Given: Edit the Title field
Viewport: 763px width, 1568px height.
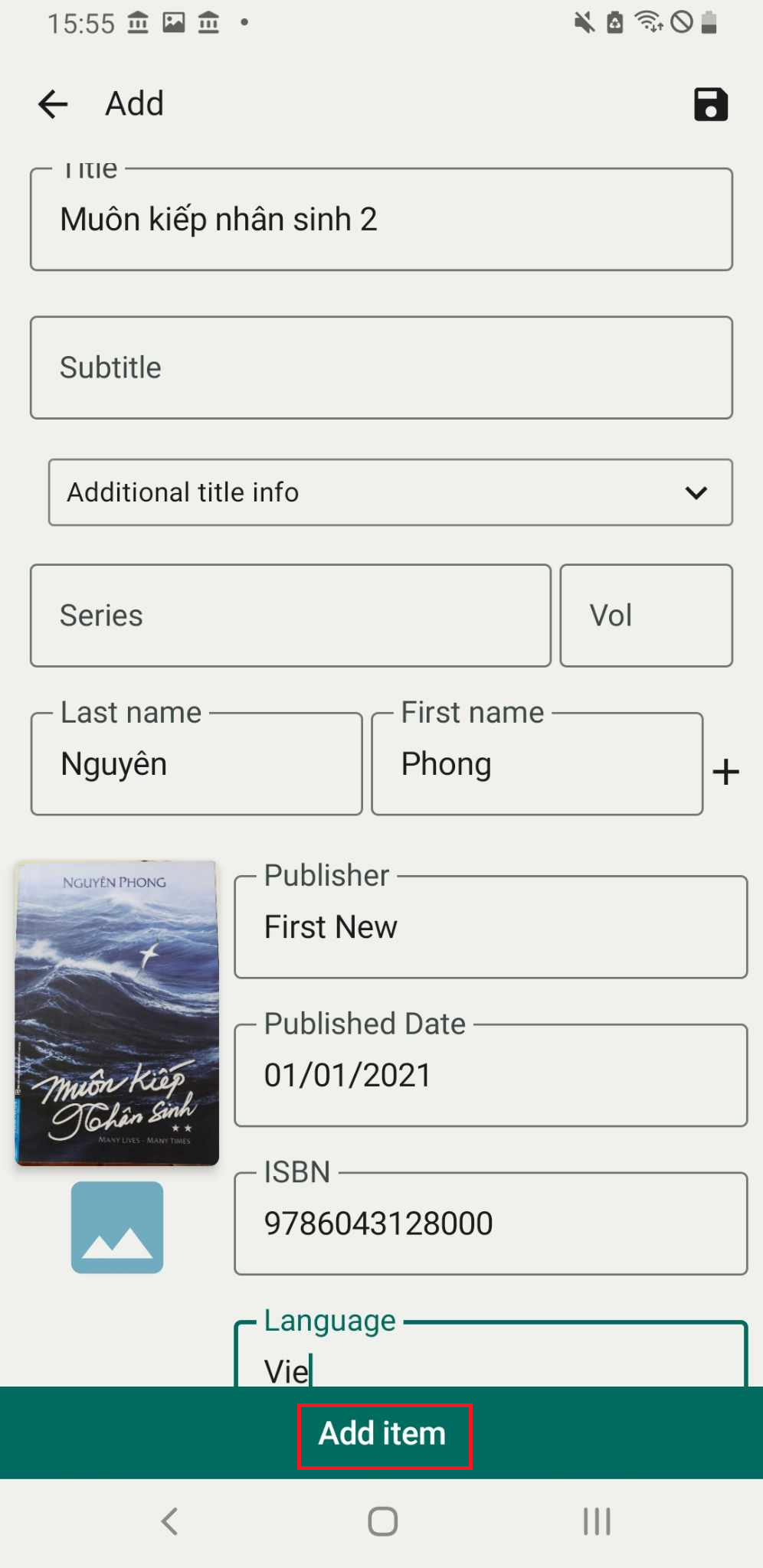Looking at the screenshot, I should [381, 219].
